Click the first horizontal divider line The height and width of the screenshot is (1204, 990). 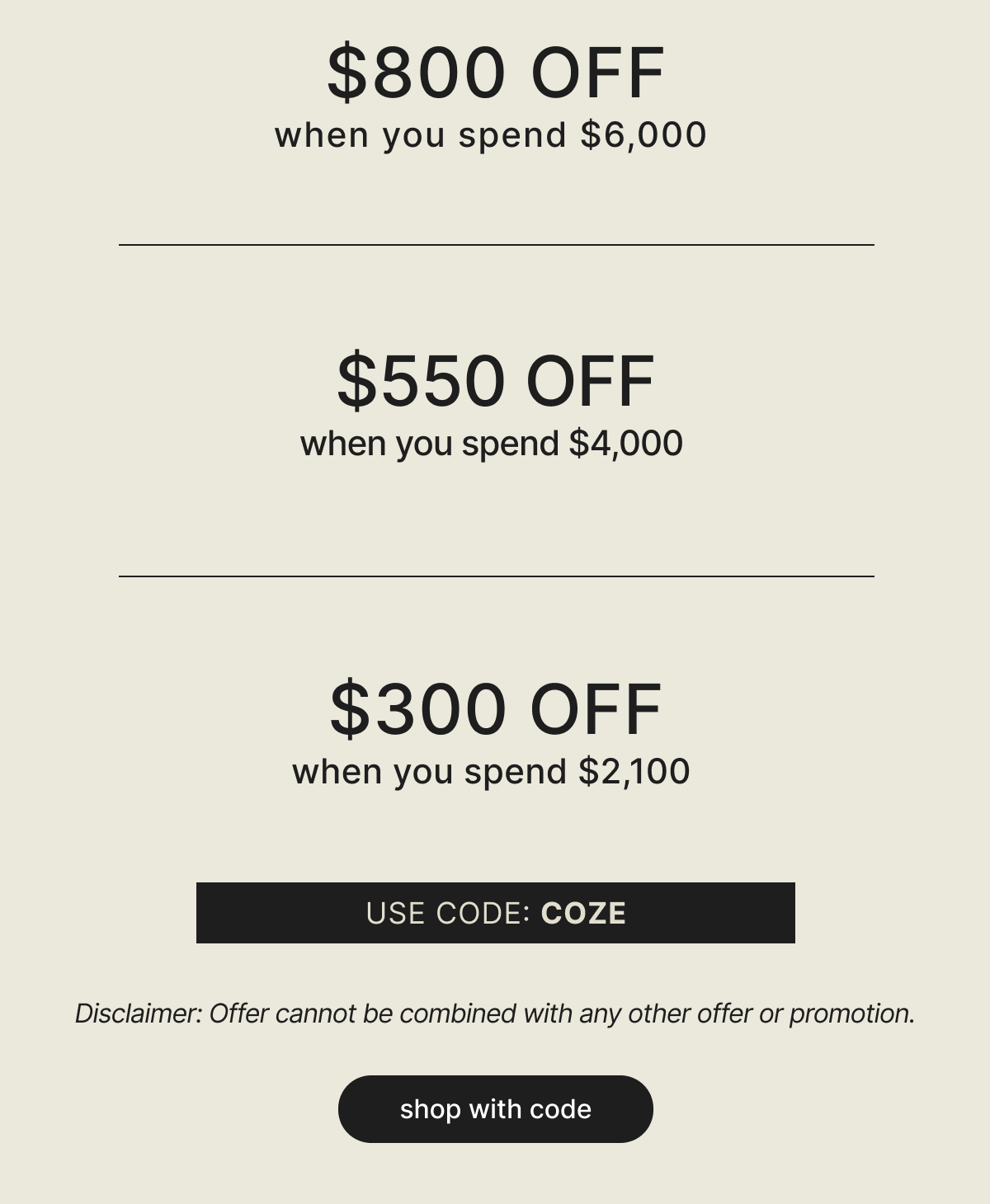tap(495, 243)
